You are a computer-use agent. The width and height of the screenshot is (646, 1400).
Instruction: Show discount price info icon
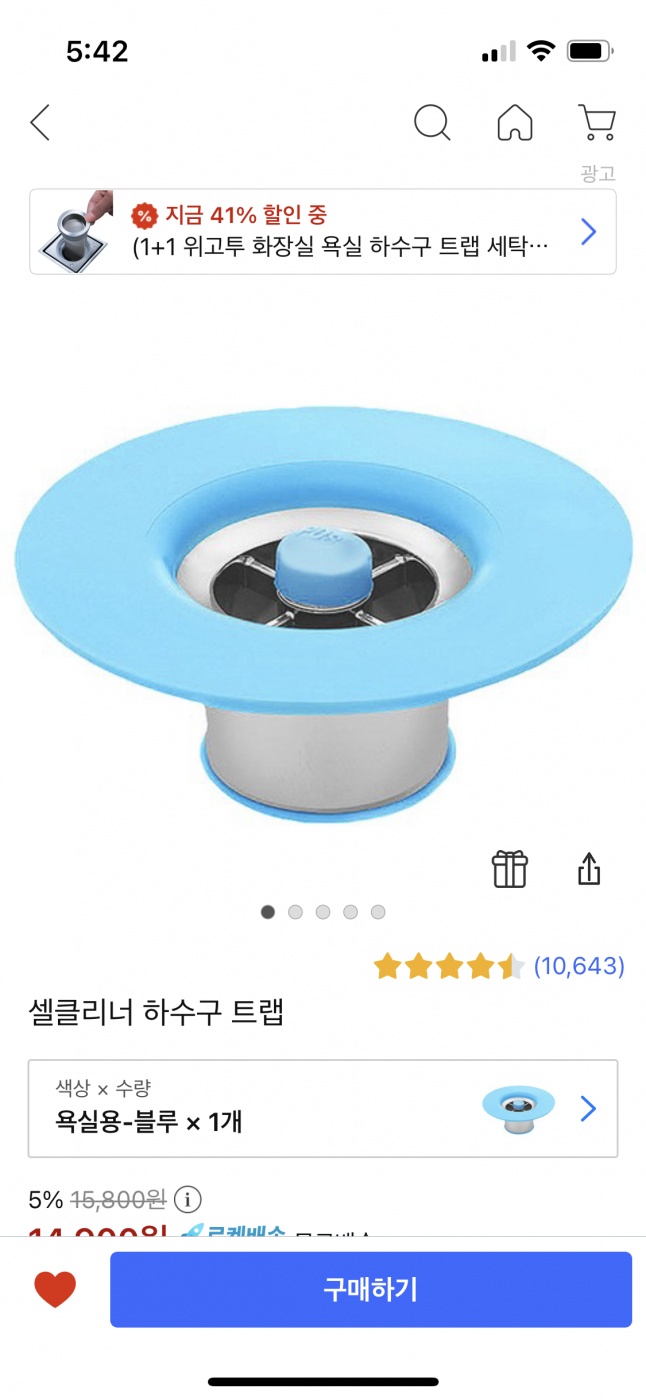pos(187,1199)
